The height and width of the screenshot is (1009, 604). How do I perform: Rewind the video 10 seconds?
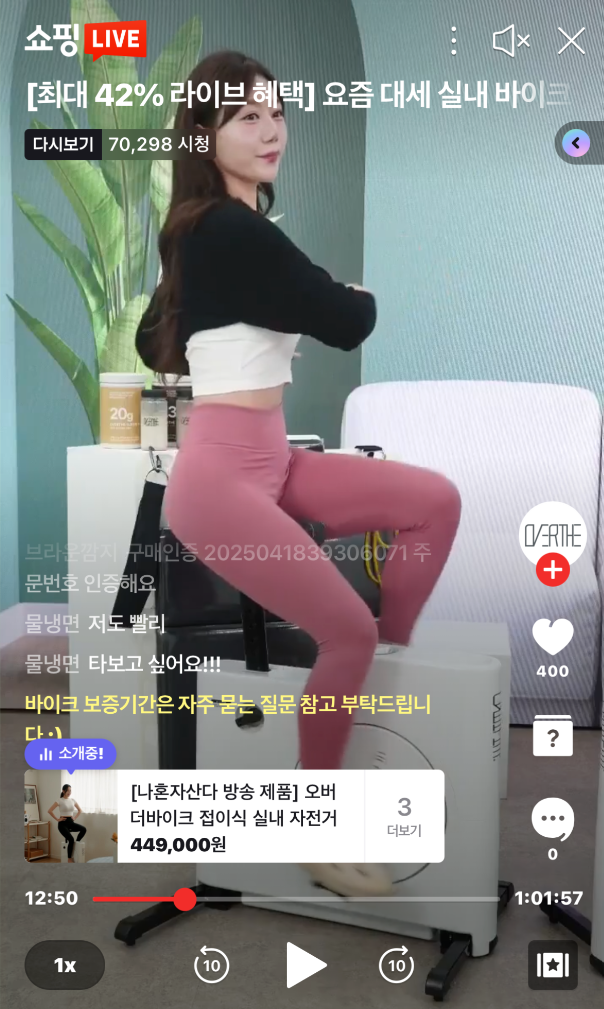pyautogui.click(x=210, y=965)
